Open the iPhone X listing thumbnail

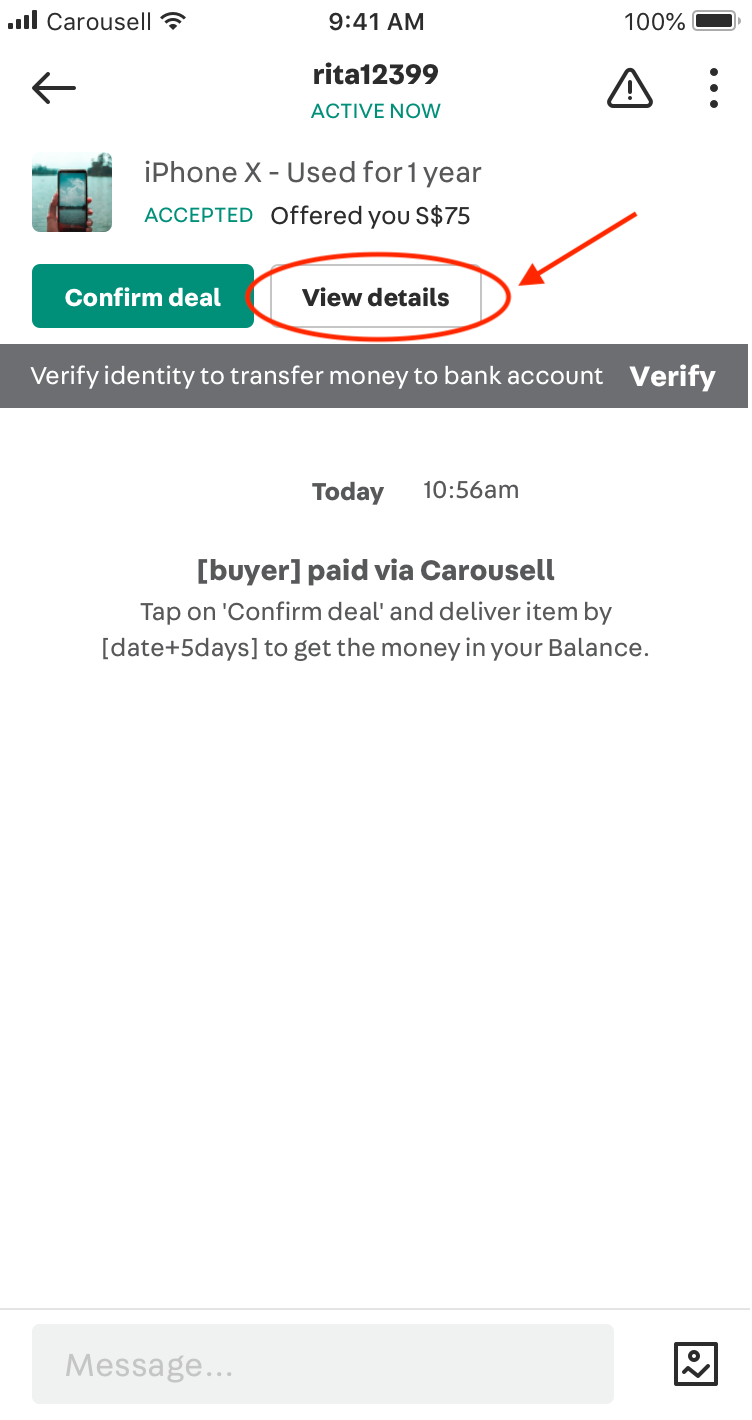tap(72, 193)
